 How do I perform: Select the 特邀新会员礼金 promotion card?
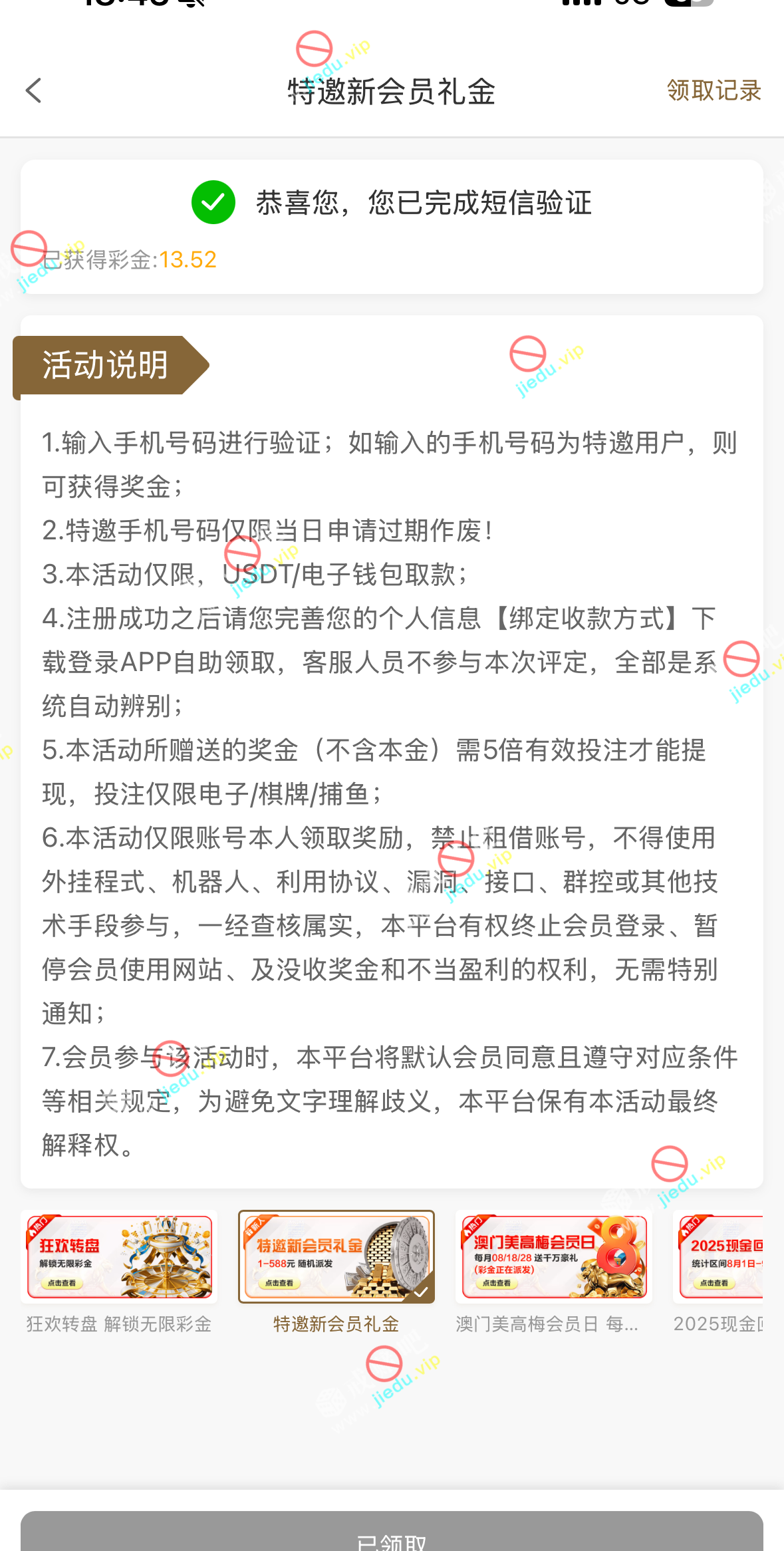click(336, 1256)
